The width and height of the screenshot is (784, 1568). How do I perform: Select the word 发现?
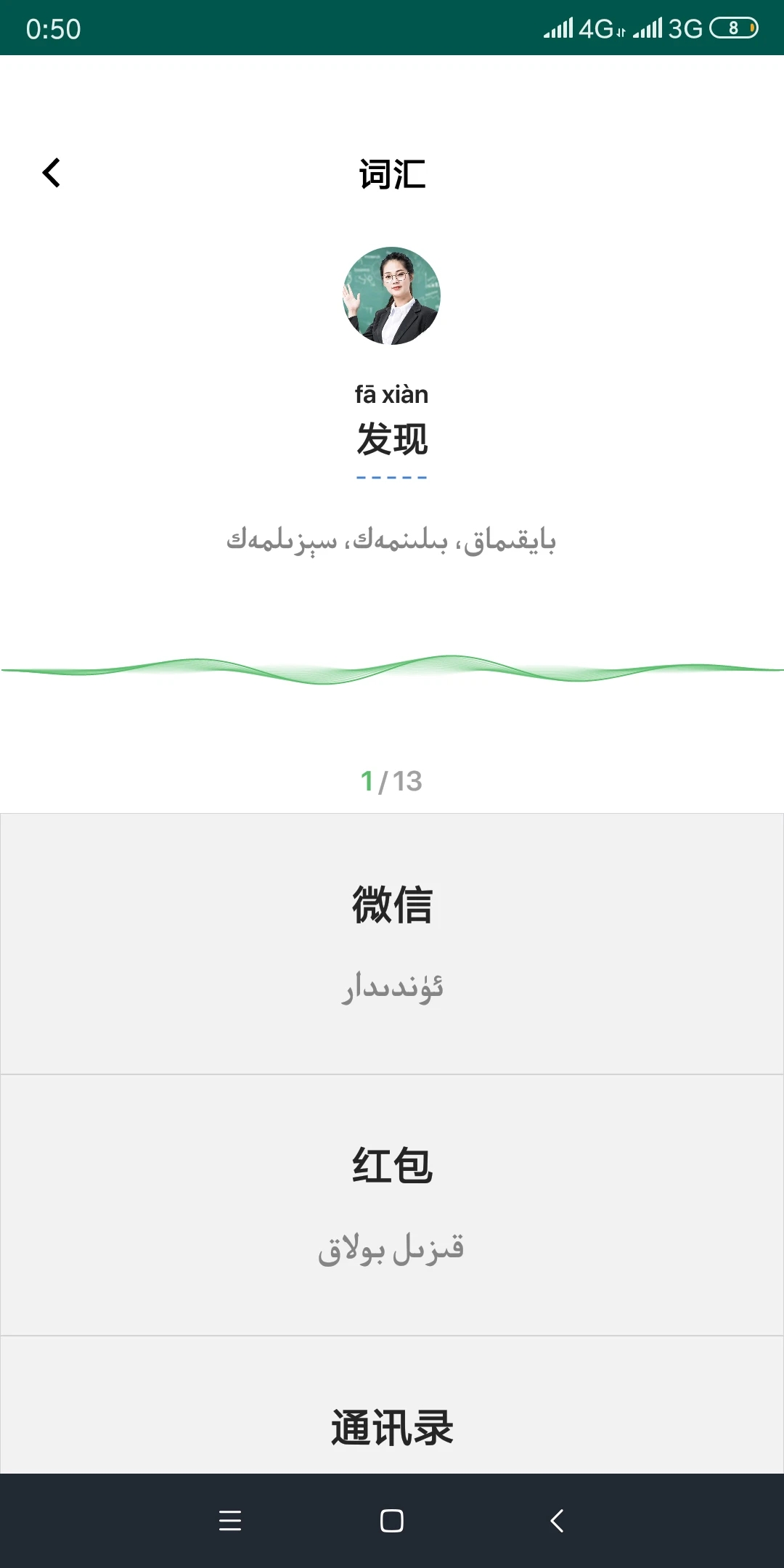(392, 440)
